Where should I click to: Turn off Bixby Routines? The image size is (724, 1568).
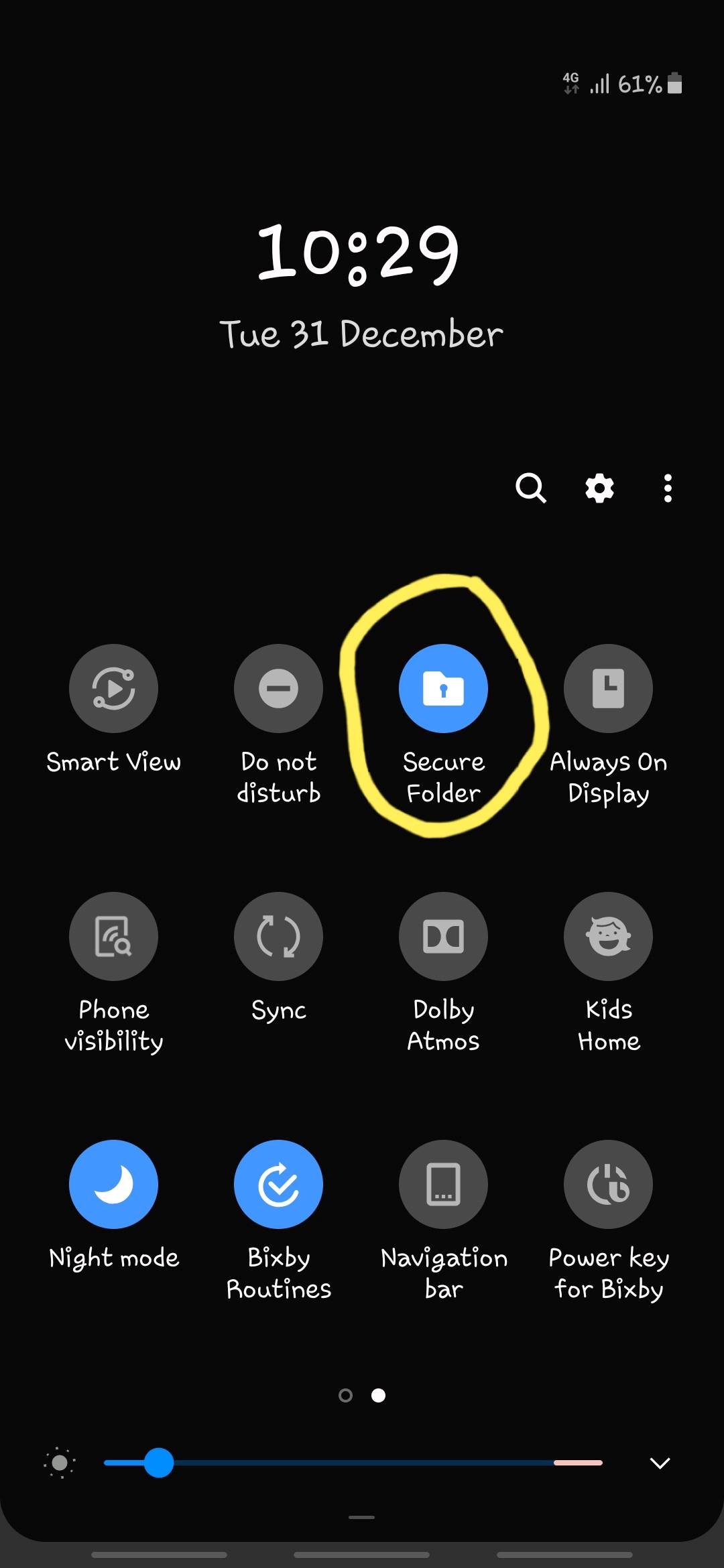point(278,1184)
